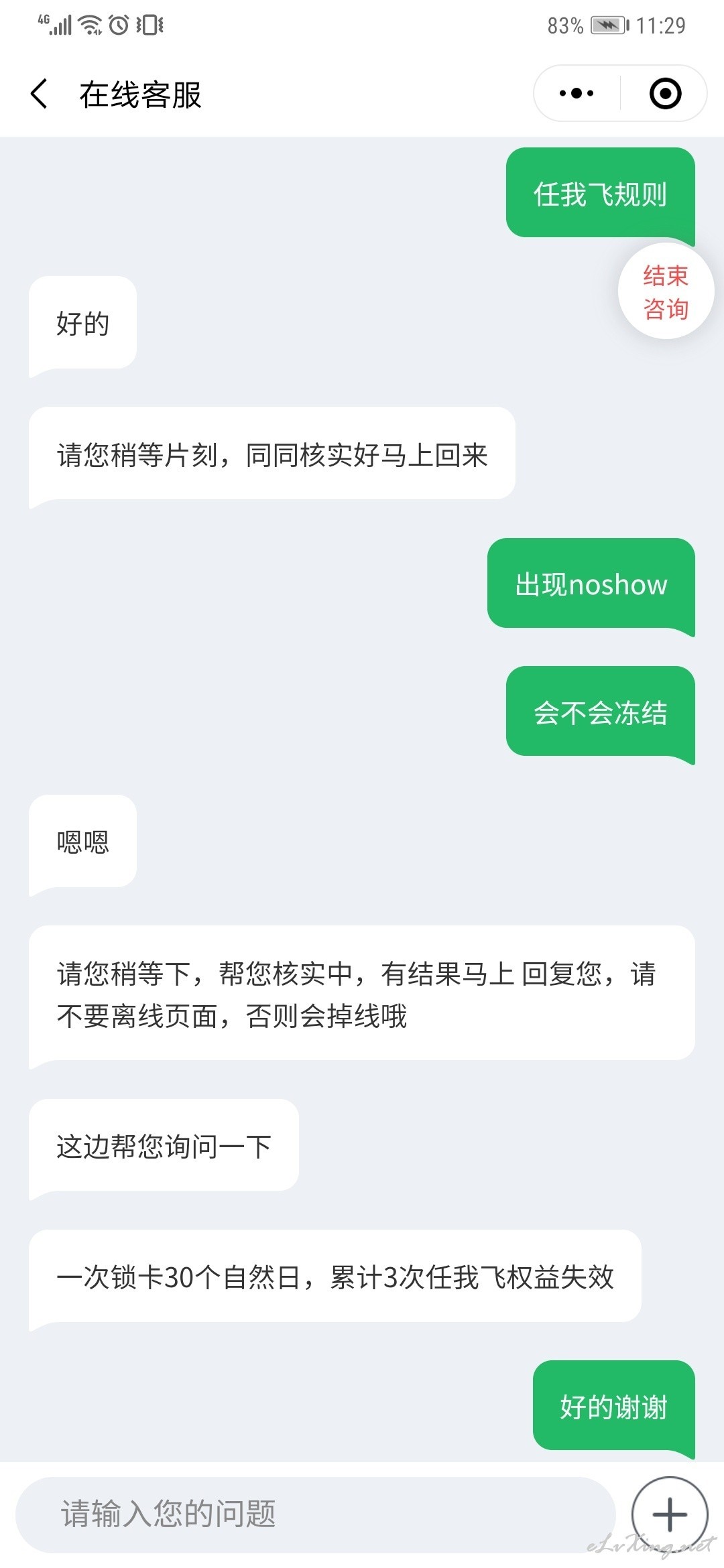Open the mini program three-dot menu
The width and height of the screenshot is (724, 1568).
(577, 93)
